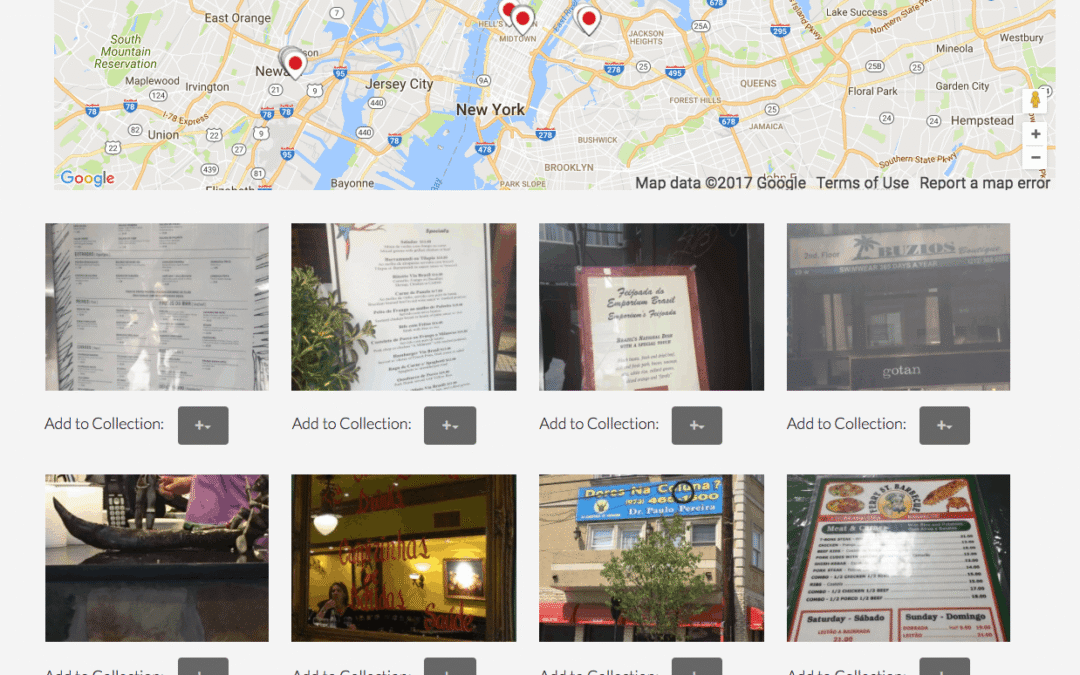Select the red map pin near Newark
The image size is (1080, 675).
(295, 63)
